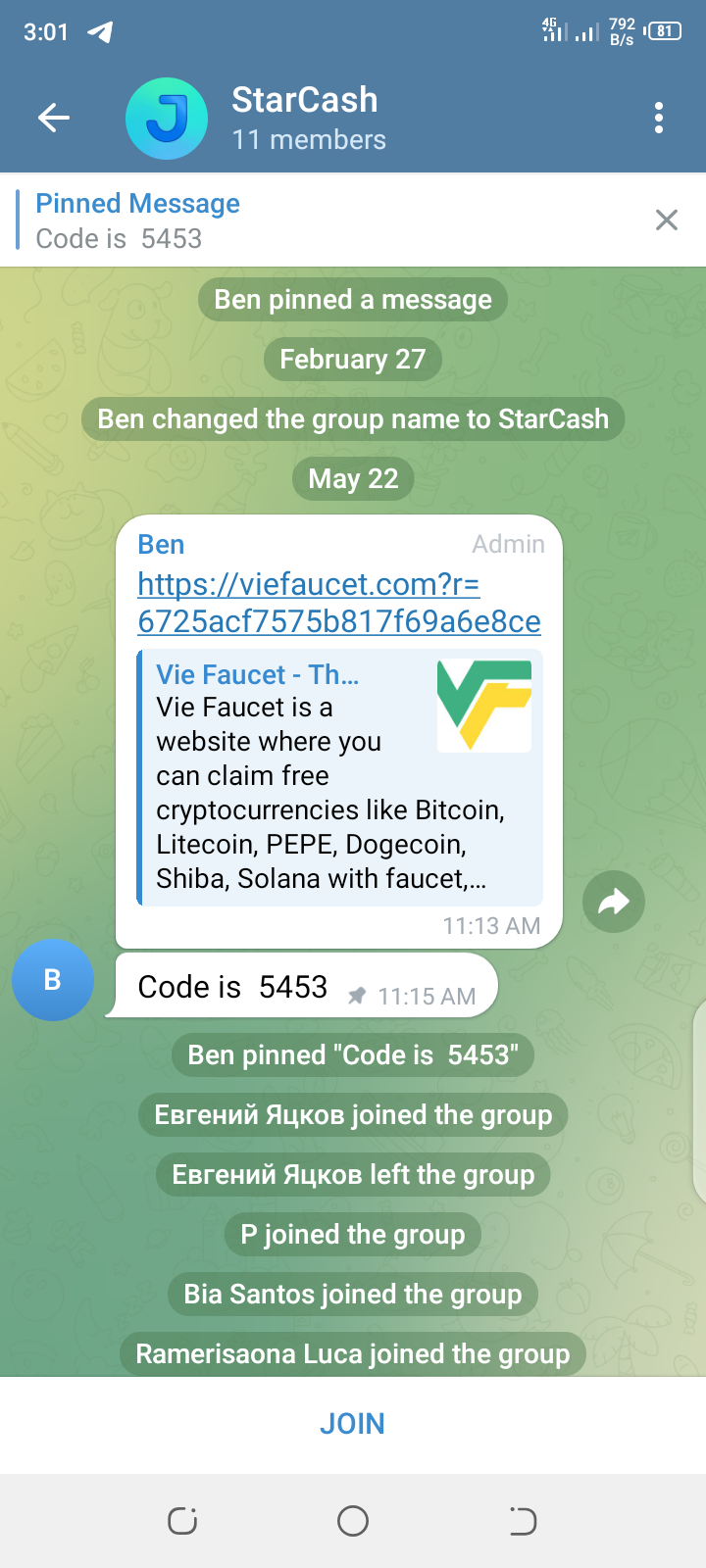Open recent apps from navigation bar

(x=182, y=1521)
